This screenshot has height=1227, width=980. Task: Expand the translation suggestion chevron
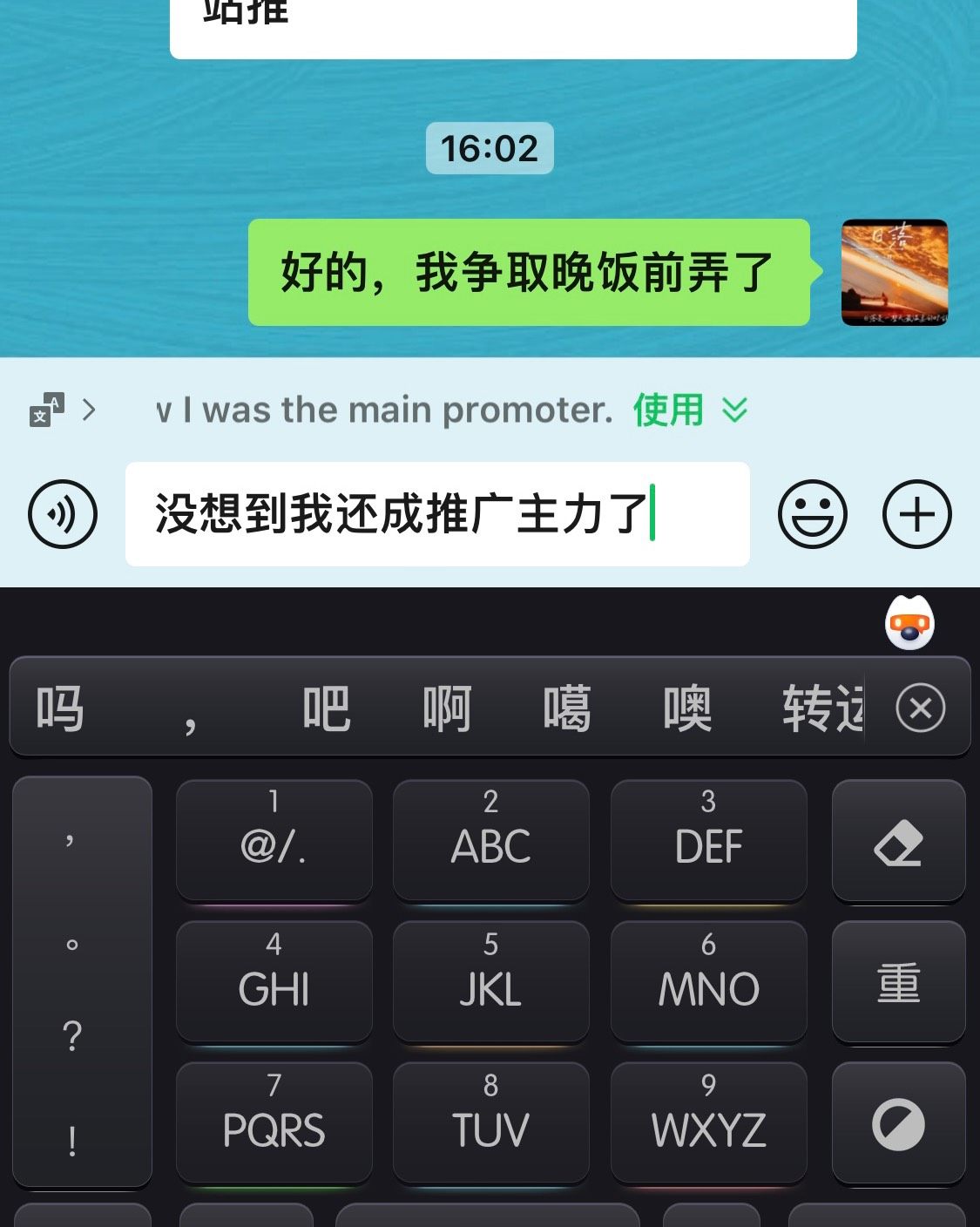click(735, 410)
